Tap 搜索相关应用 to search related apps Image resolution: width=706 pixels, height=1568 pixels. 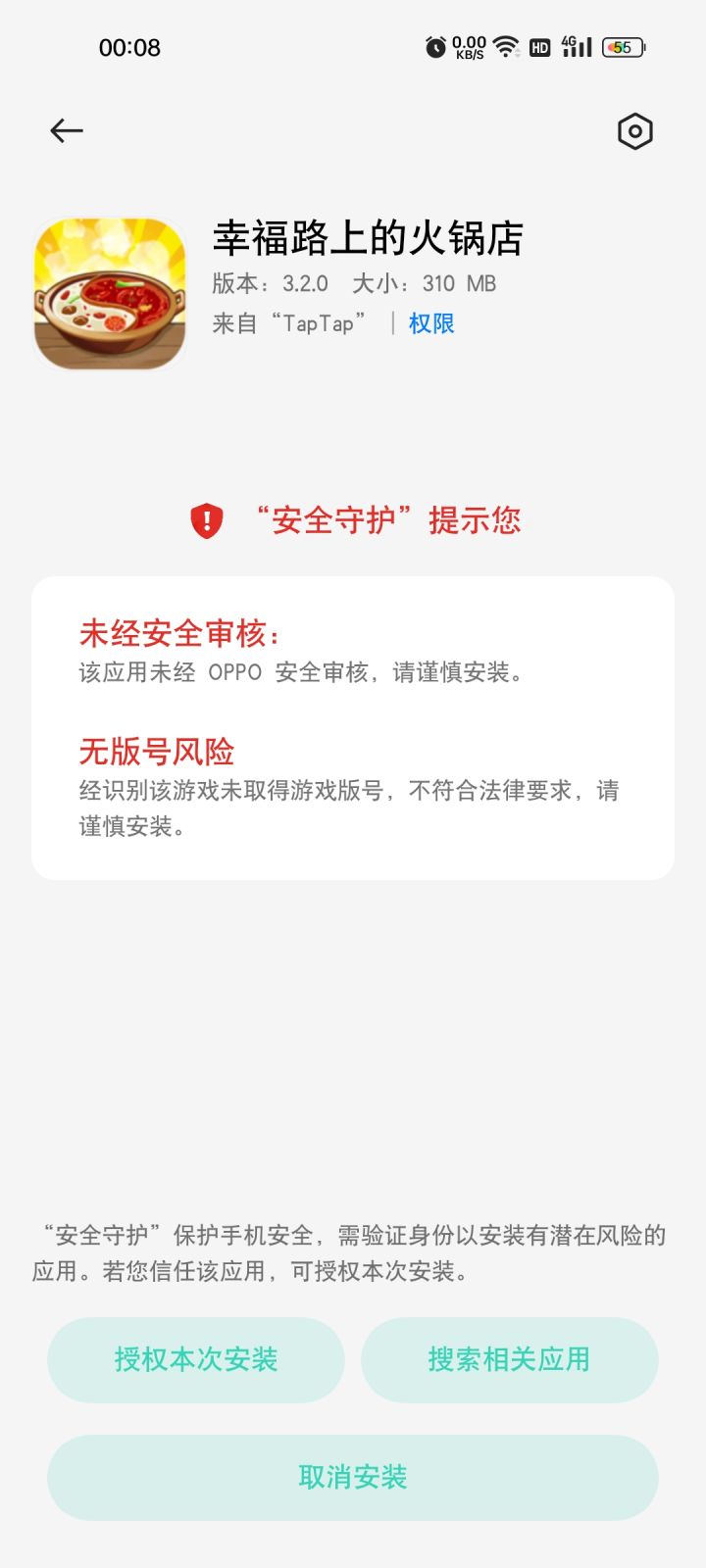(509, 1359)
